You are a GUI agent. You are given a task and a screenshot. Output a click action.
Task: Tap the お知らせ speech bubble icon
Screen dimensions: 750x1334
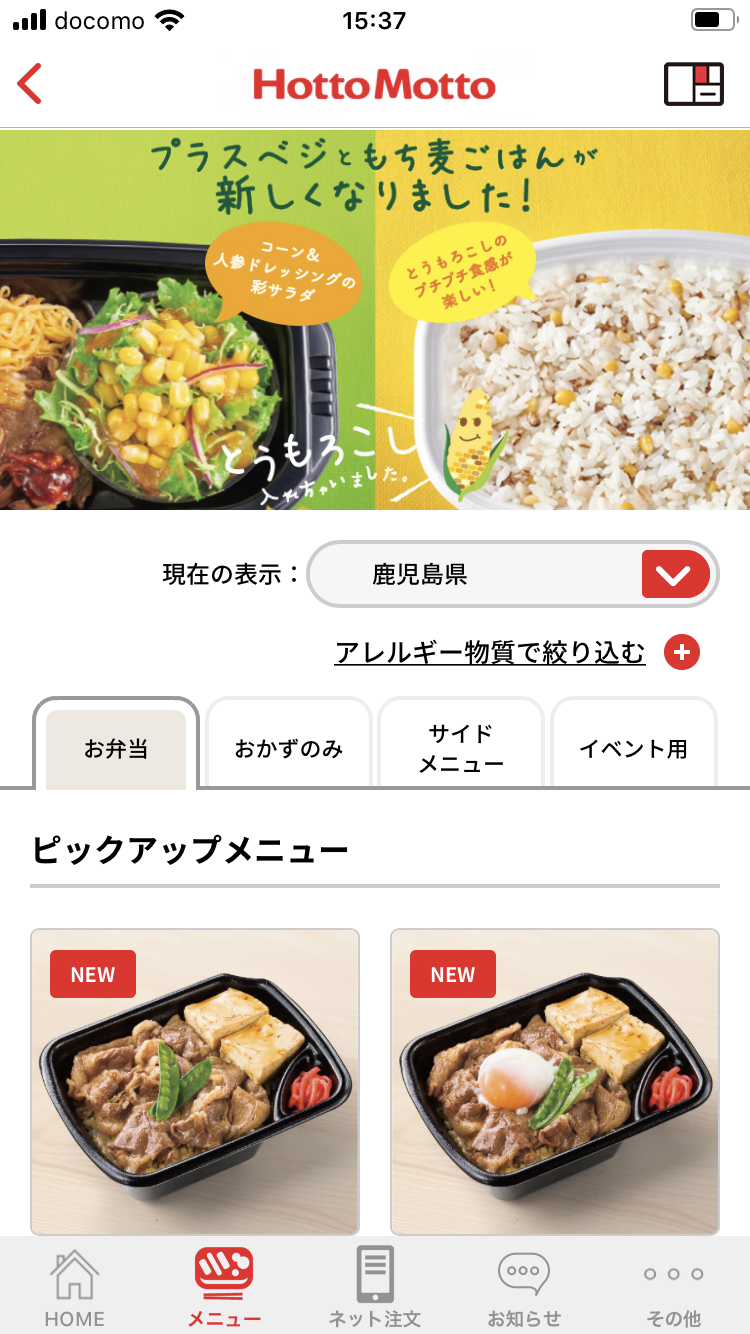pos(523,1285)
